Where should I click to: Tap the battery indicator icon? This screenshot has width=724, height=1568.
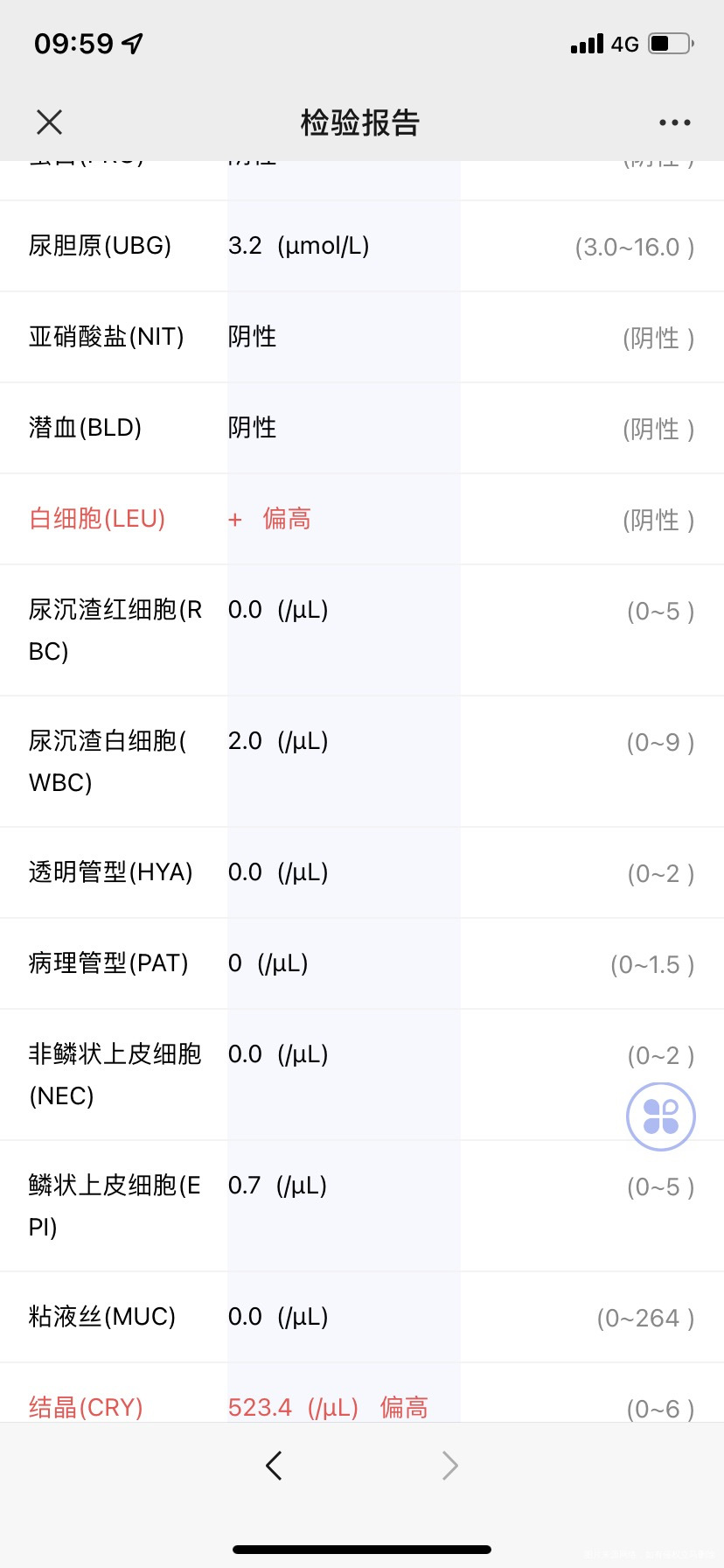click(667, 43)
